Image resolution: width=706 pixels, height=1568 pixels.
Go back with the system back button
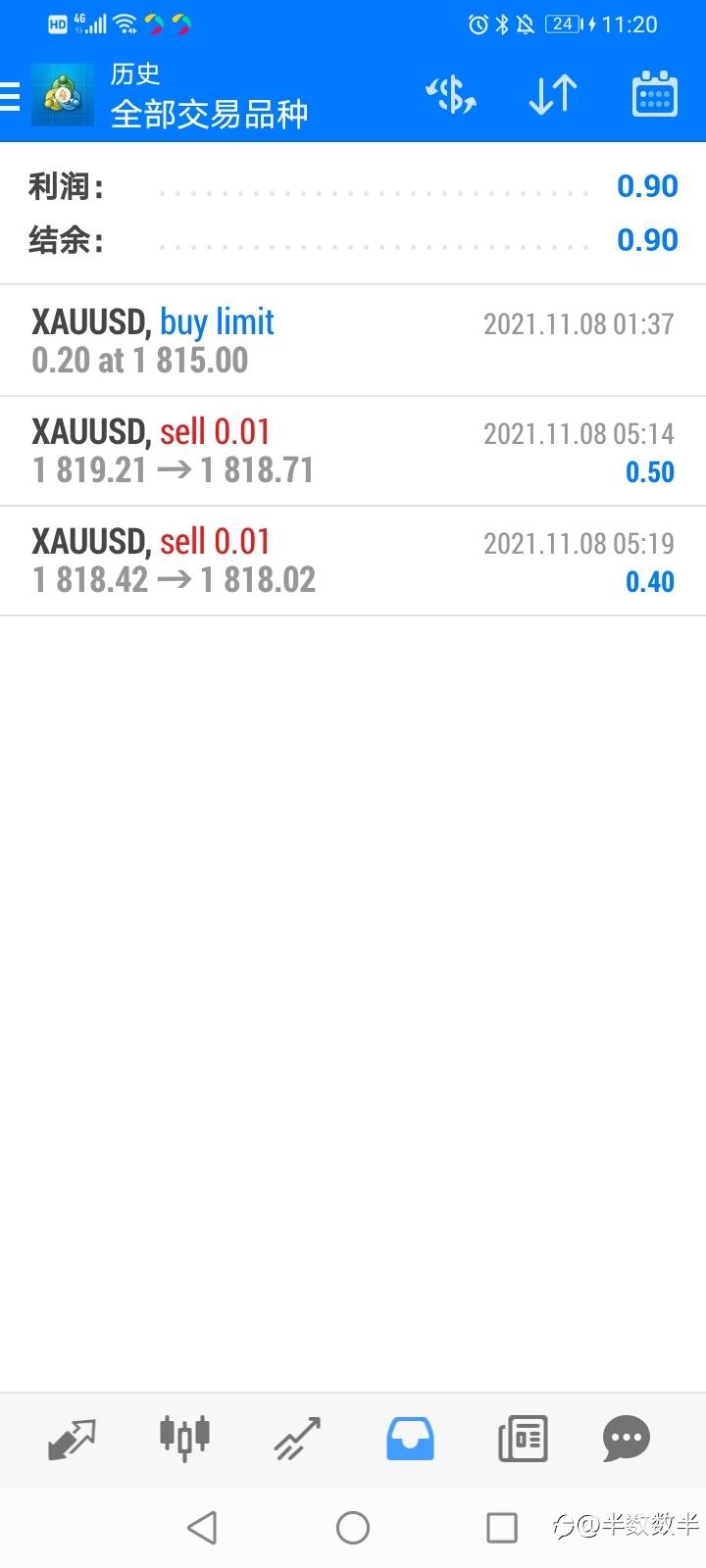coord(202,1527)
